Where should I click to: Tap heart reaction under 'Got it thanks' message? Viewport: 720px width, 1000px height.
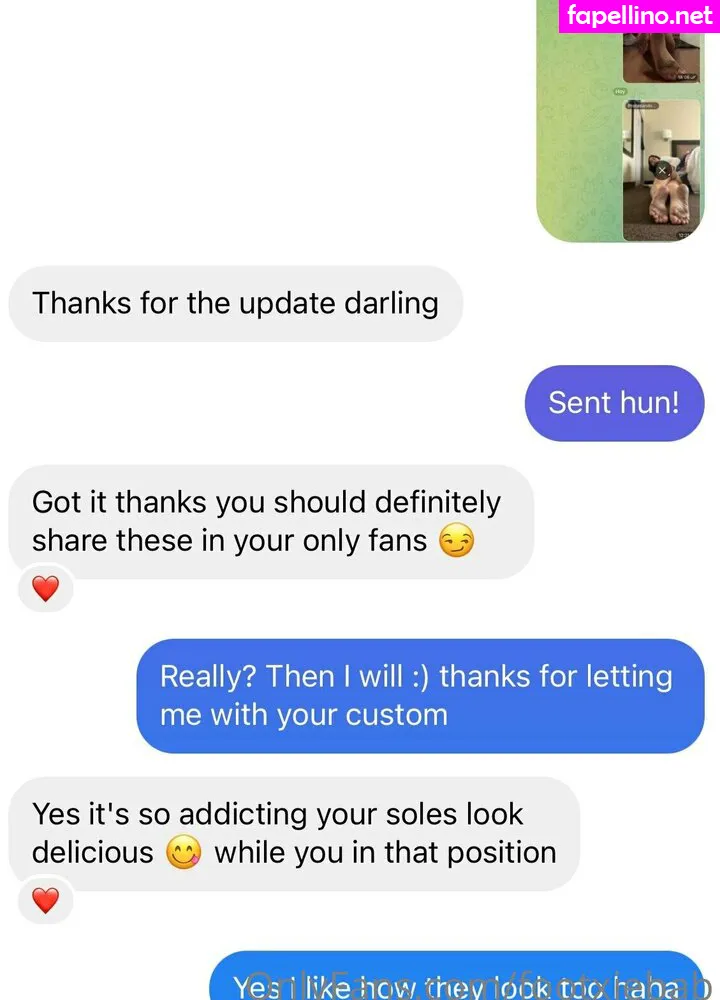click(x=46, y=589)
